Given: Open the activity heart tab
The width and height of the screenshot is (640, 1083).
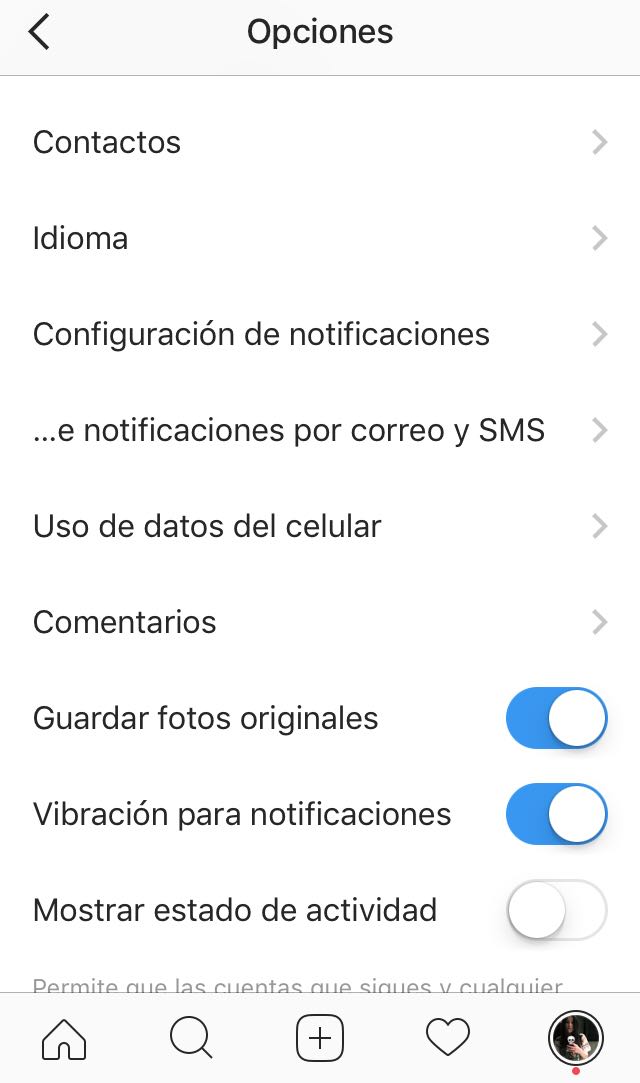Looking at the screenshot, I should (447, 1037).
